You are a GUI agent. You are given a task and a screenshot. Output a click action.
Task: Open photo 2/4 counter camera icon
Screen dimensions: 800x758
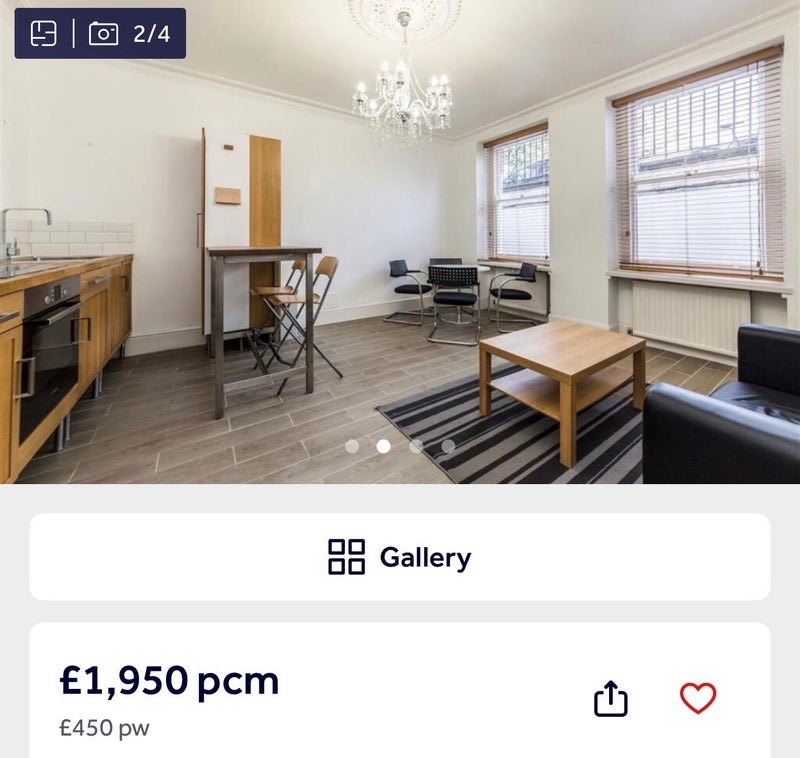(x=104, y=33)
